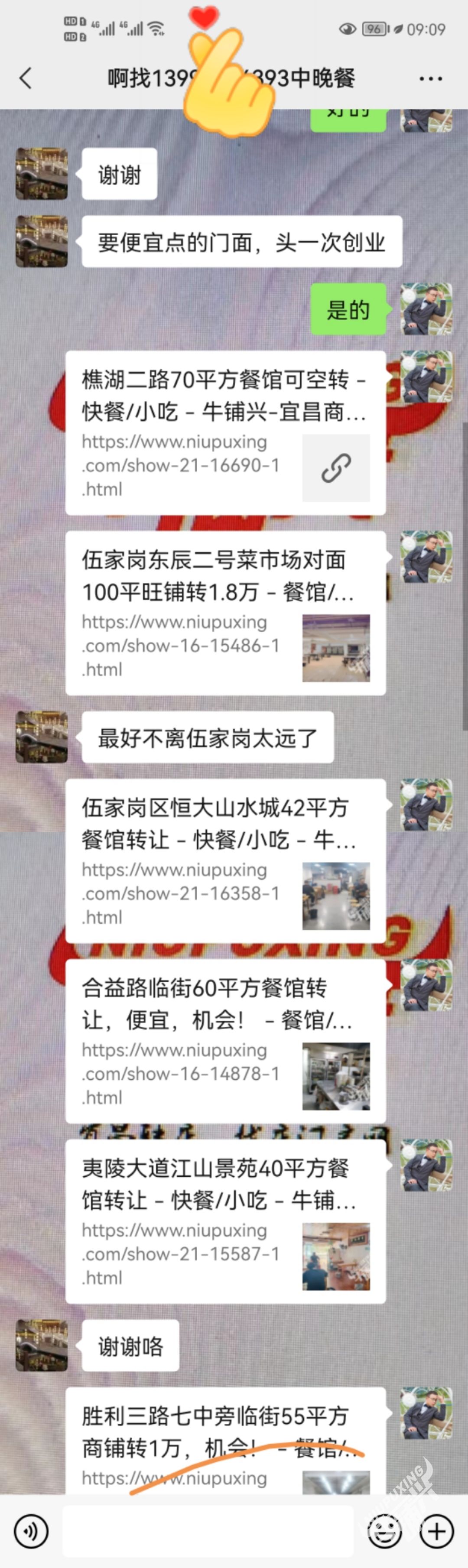Open the plus attachments menu
The height and width of the screenshot is (1568, 468).
[436, 1530]
